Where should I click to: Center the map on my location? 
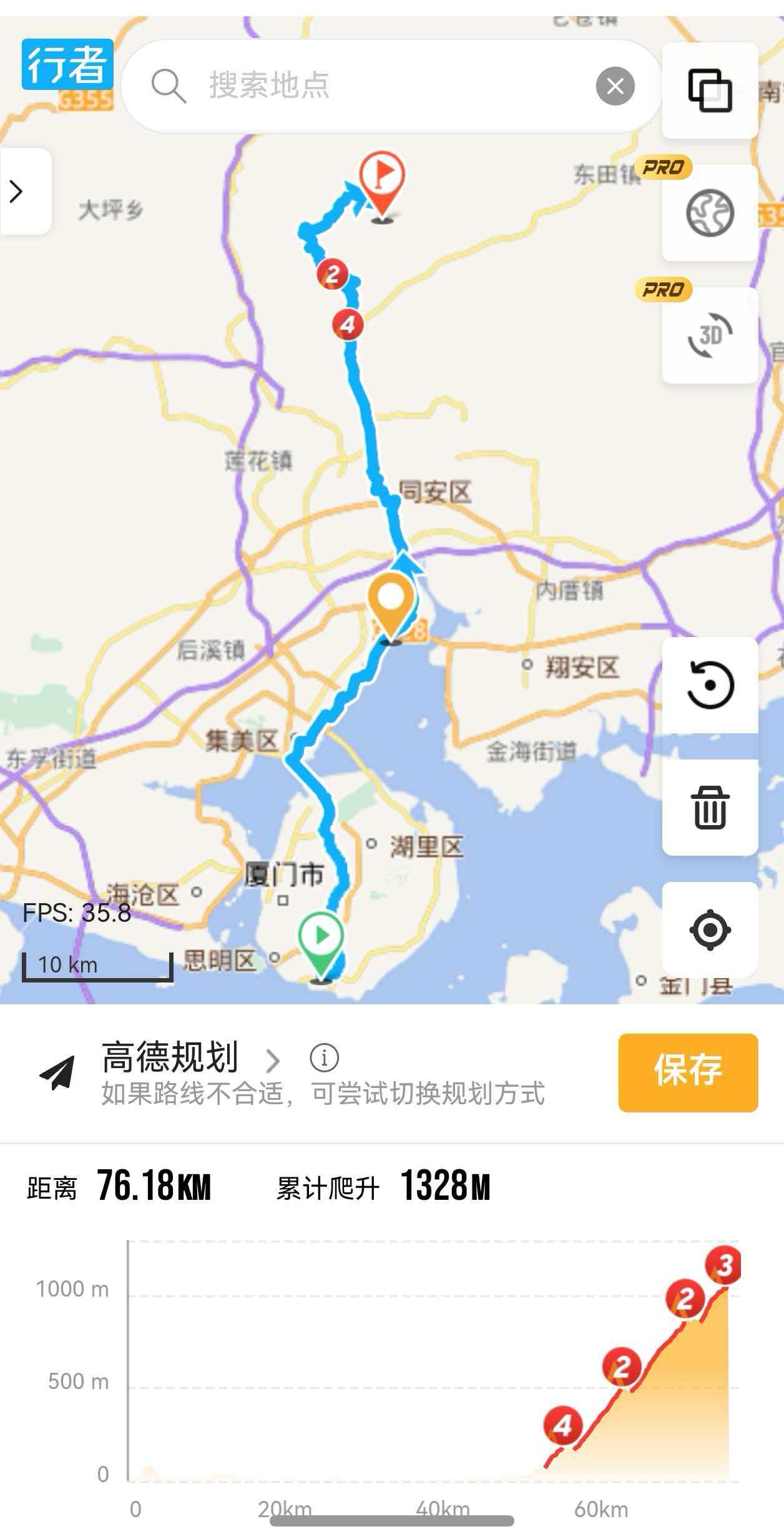coord(710,929)
